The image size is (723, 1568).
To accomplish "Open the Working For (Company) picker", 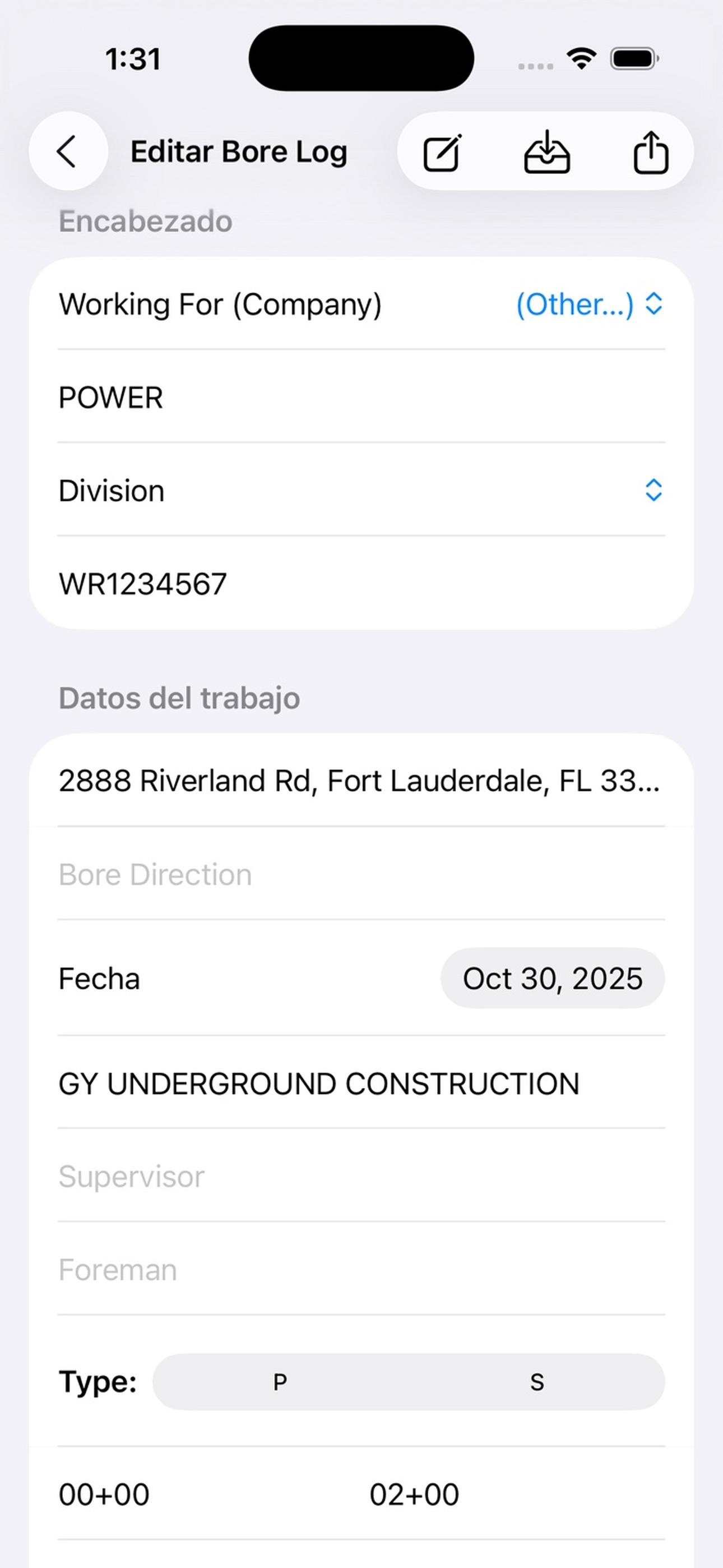I will click(x=589, y=304).
